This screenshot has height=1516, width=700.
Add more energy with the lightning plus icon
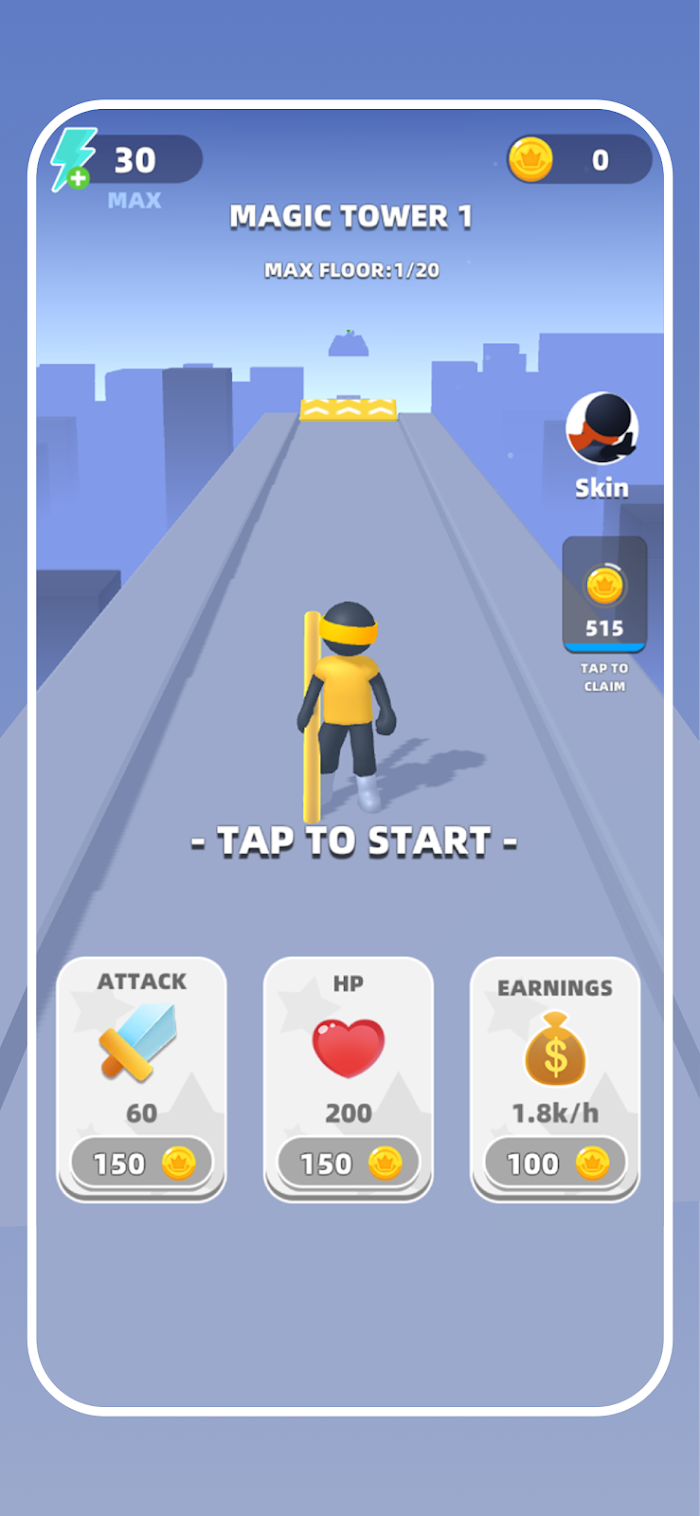73,159
